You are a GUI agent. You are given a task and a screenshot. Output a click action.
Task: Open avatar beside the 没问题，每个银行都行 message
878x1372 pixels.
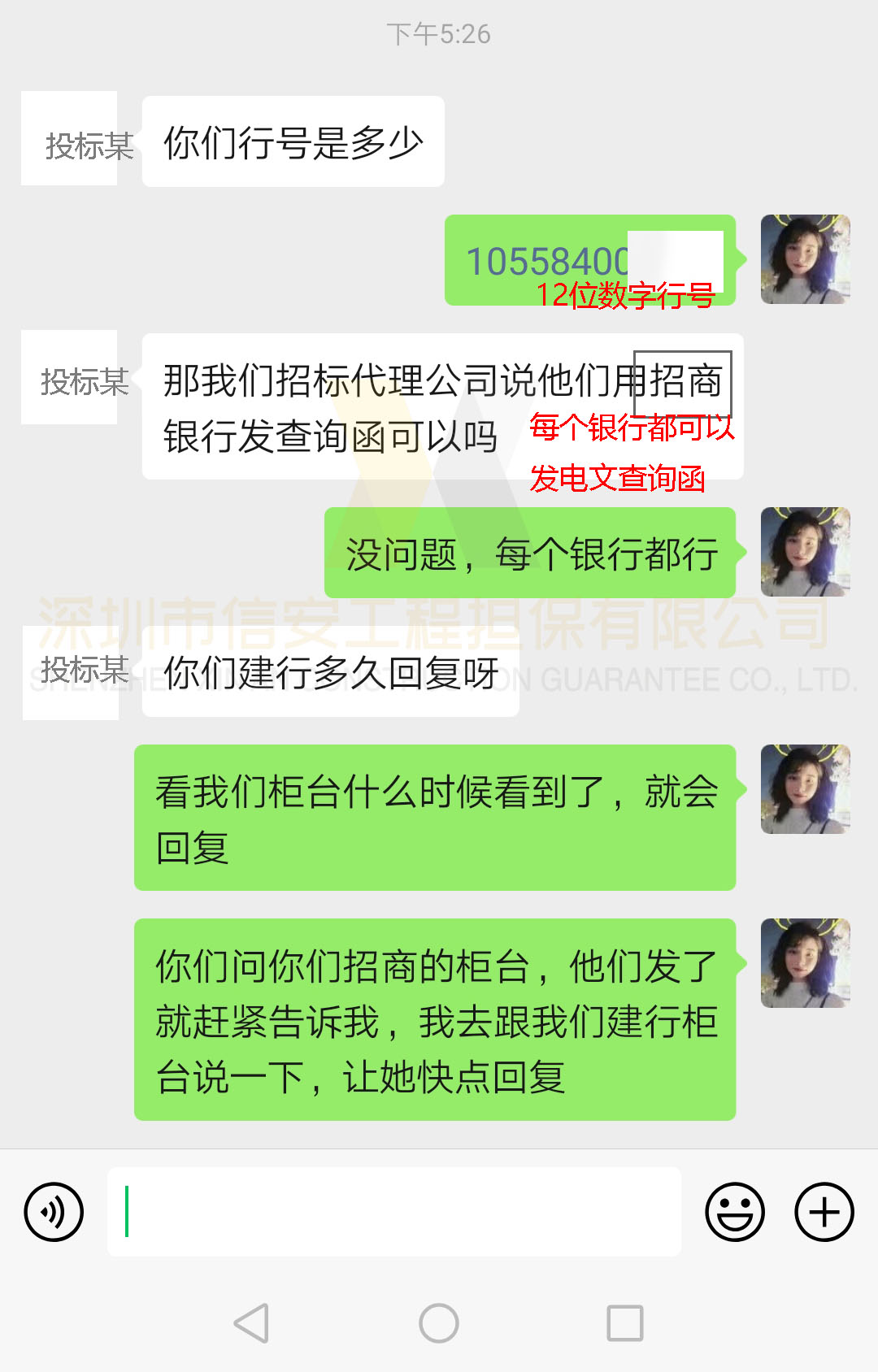(805, 552)
